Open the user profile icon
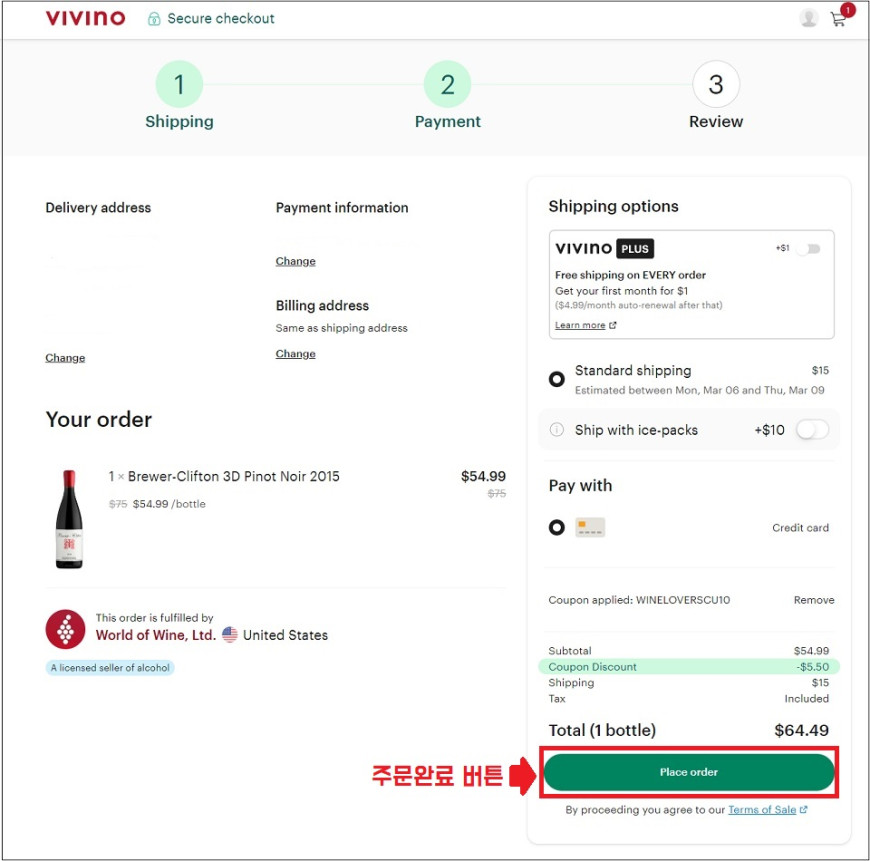This screenshot has height=861, width=870. (x=809, y=19)
